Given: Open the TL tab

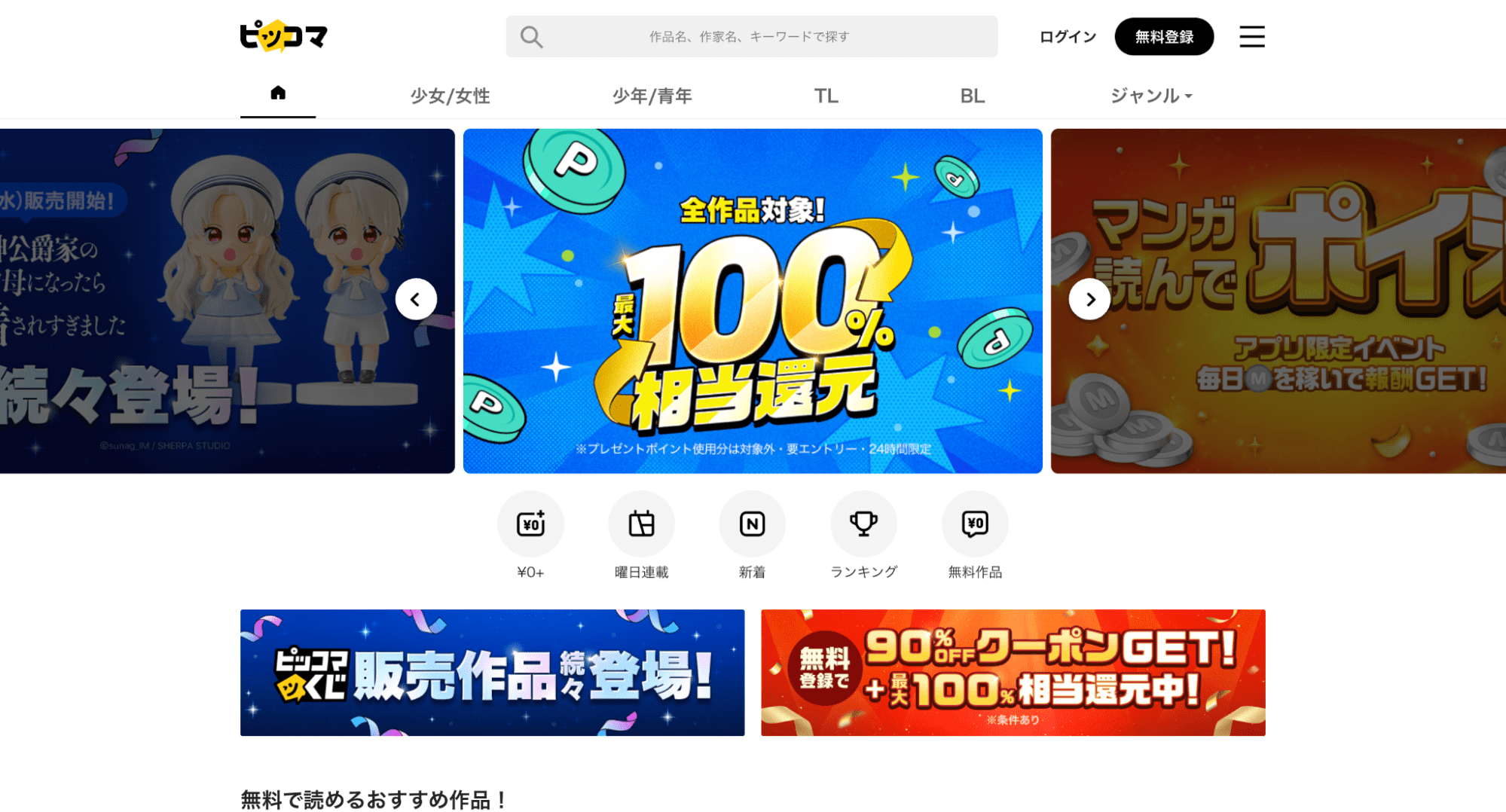Looking at the screenshot, I should pyautogui.click(x=826, y=96).
